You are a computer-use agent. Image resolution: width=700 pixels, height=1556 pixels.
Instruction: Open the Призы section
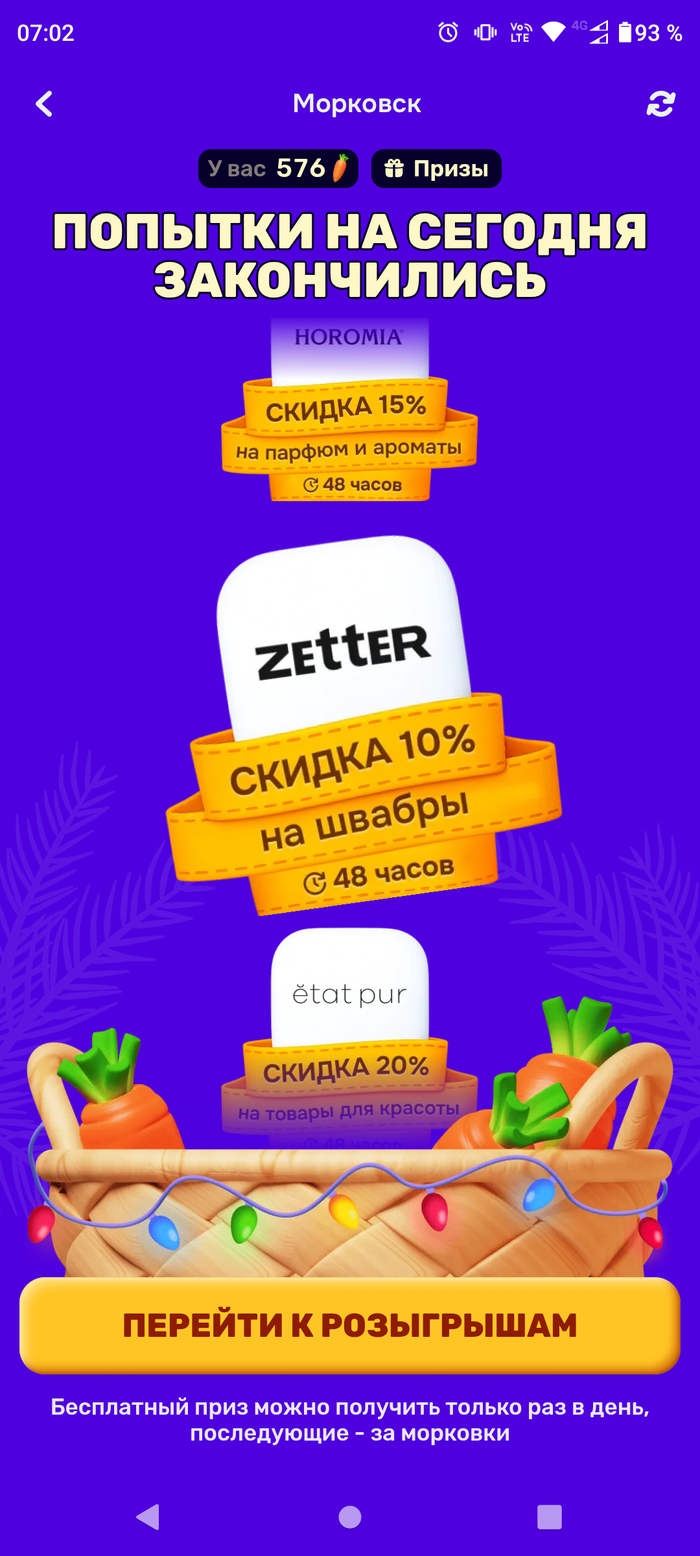[436, 169]
